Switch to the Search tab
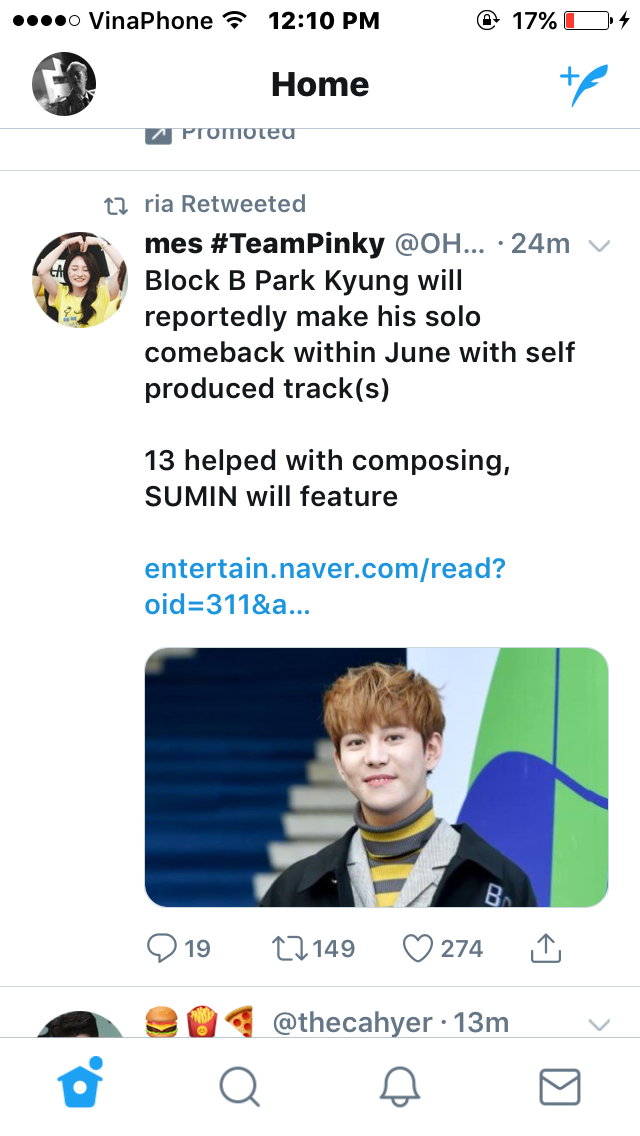Image resolution: width=640 pixels, height=1136 pixels. click(240, 1086)
